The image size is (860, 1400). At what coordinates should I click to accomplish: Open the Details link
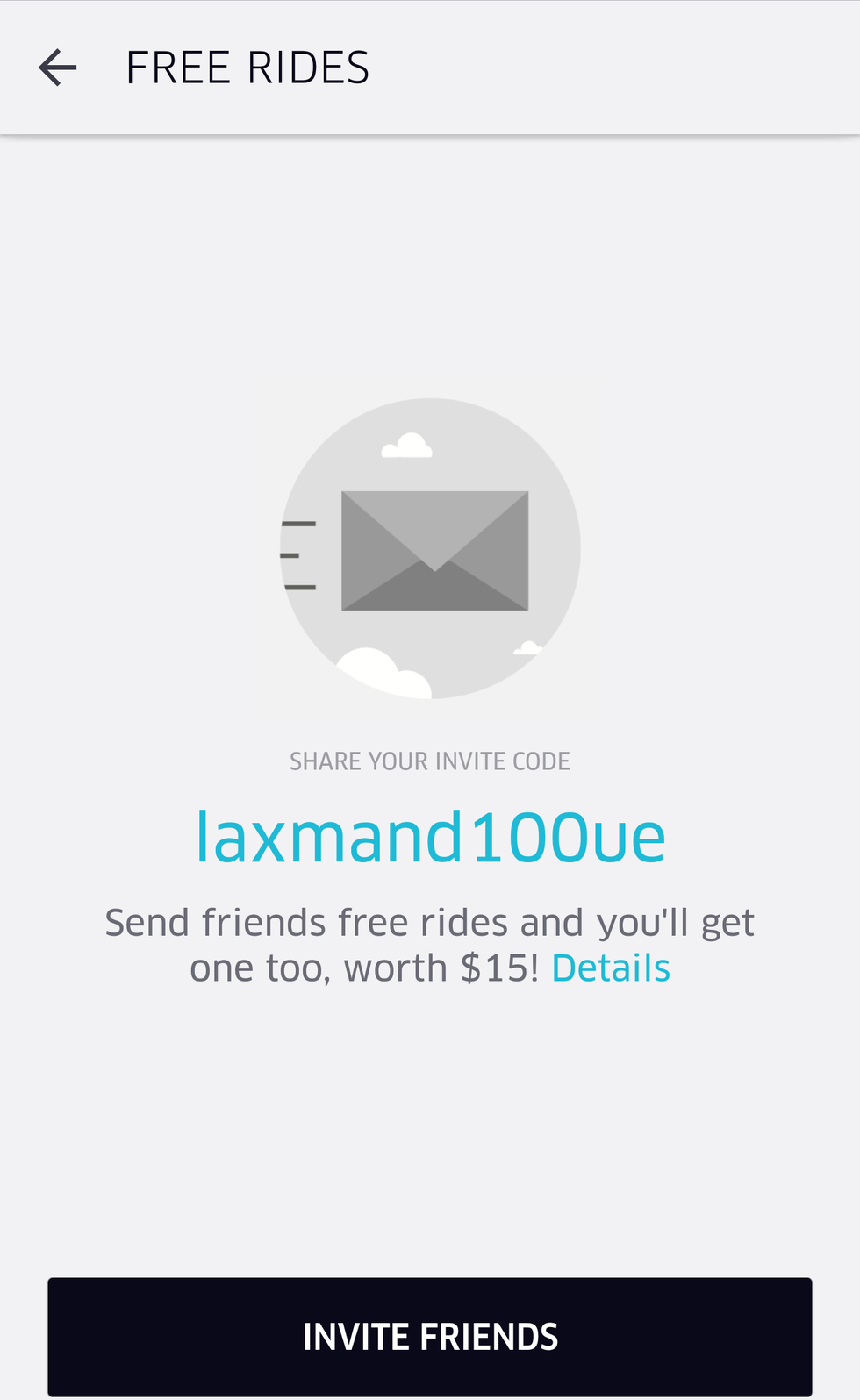click(611, 968)
